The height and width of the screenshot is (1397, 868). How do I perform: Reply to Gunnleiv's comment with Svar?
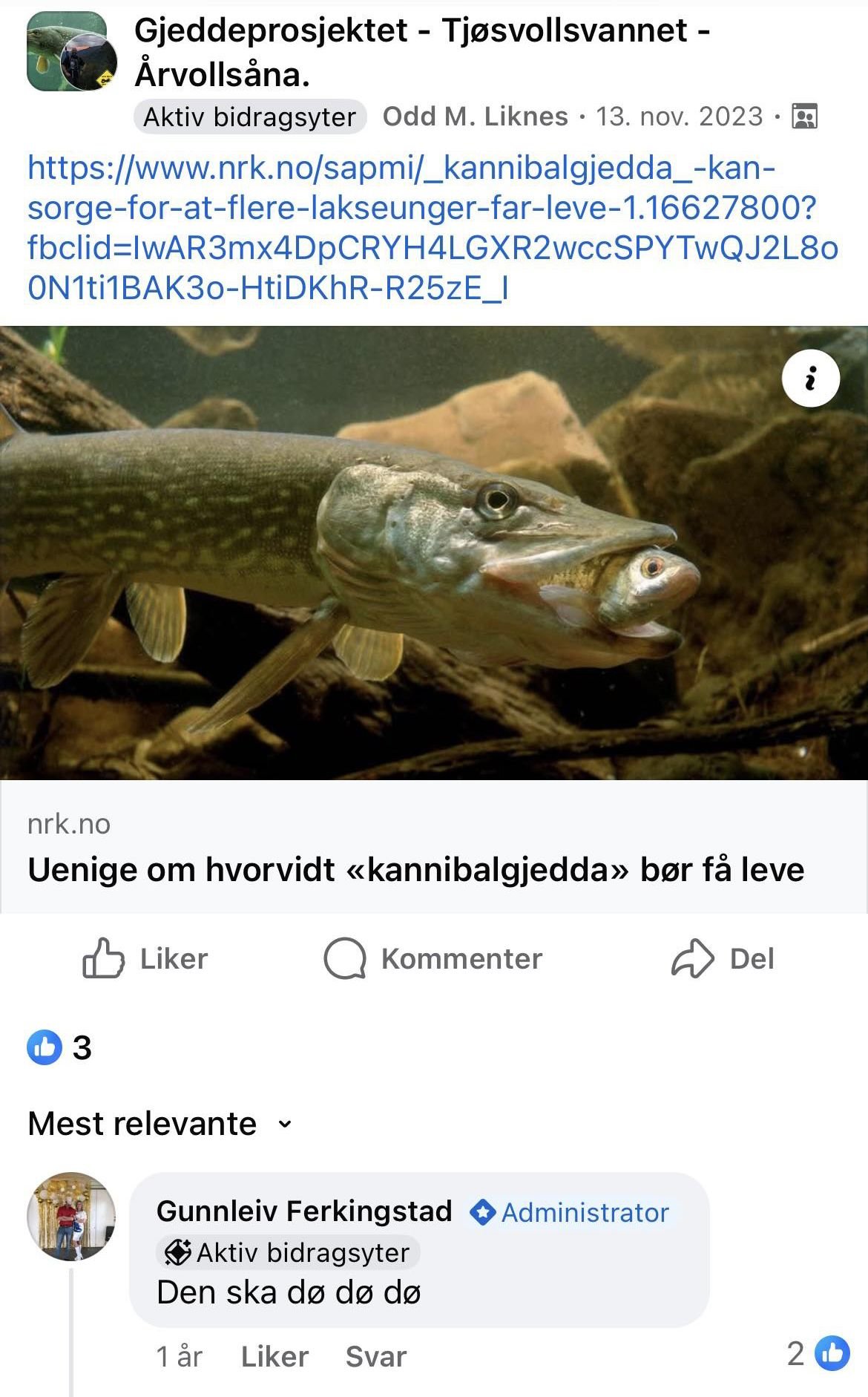click(376, 1356)
